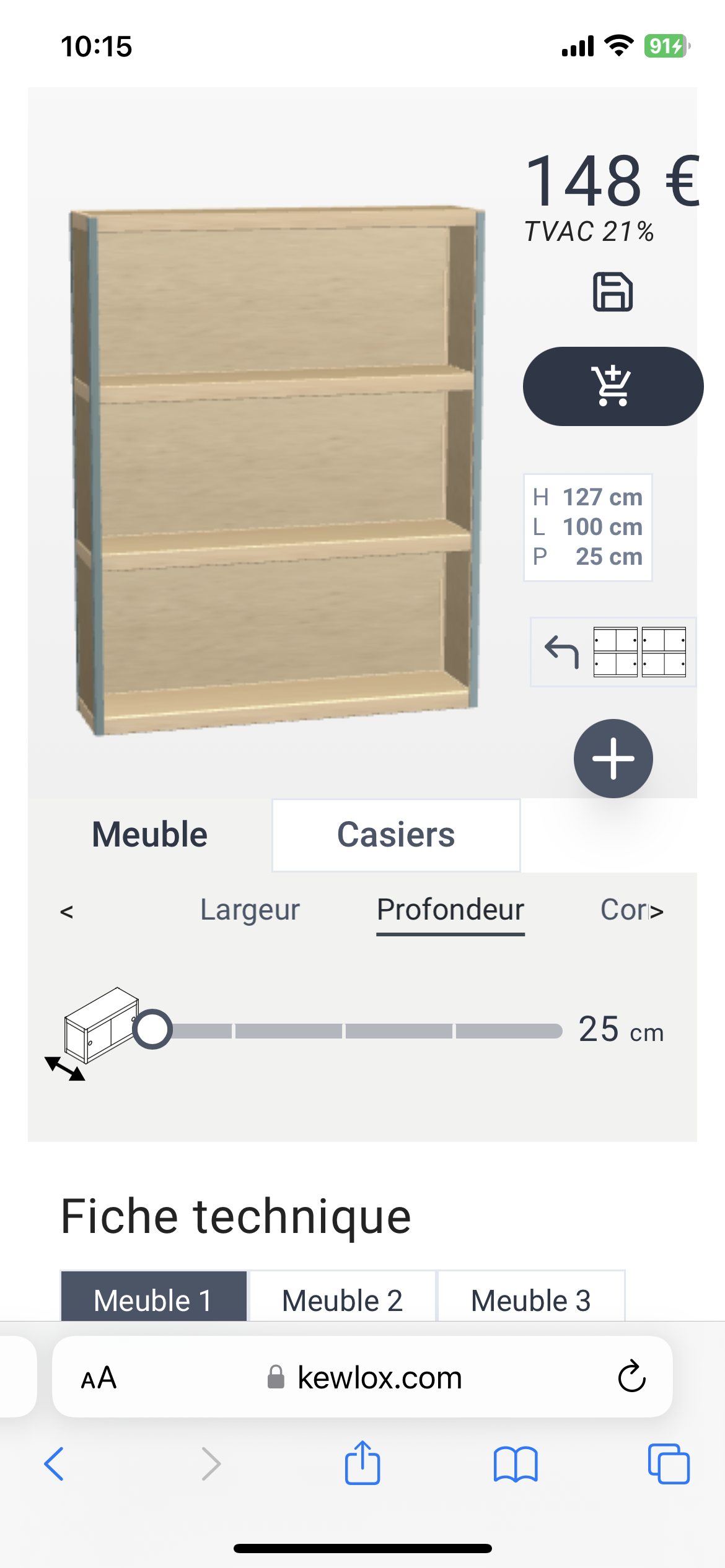Image resolution: width=725 pixels, height=1568 pixels.
Task: Undo the last change
Action: pyautogui.click(x=561, y=652)
